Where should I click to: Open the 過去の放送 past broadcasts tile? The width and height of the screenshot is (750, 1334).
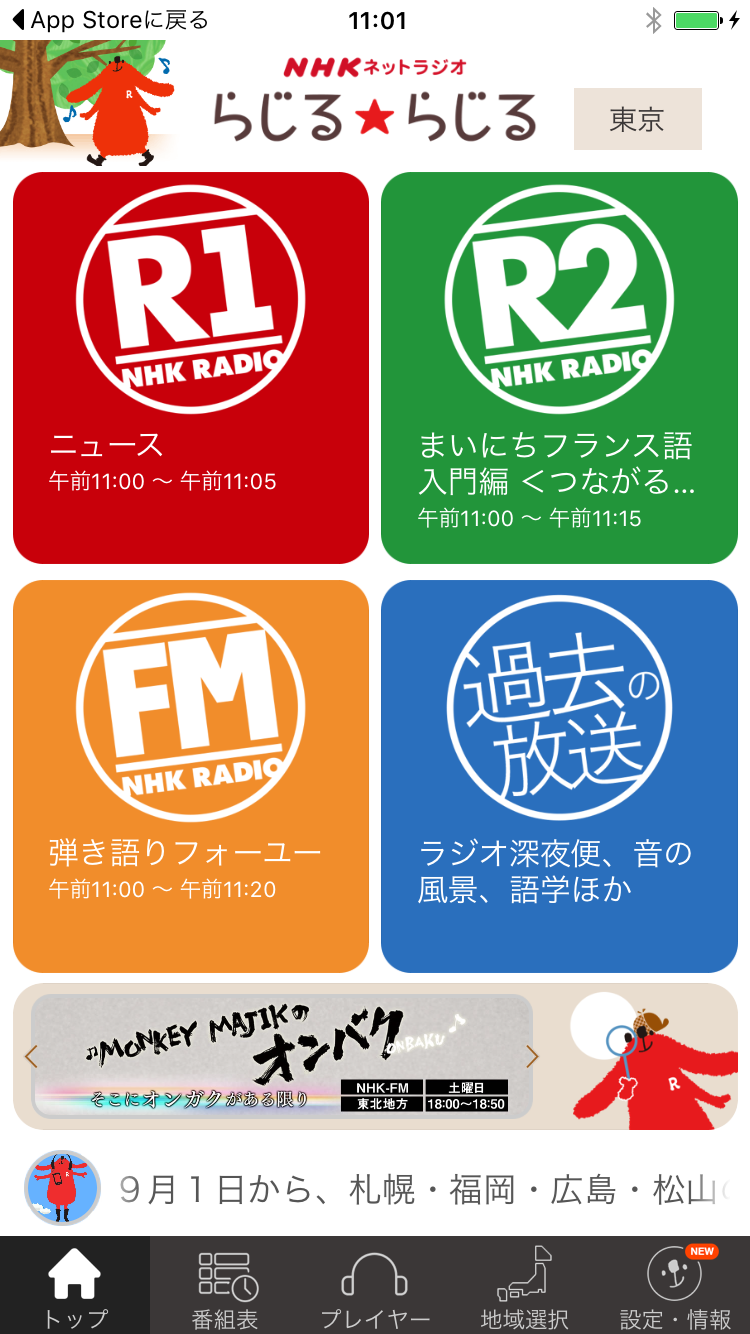coord(559,775)
